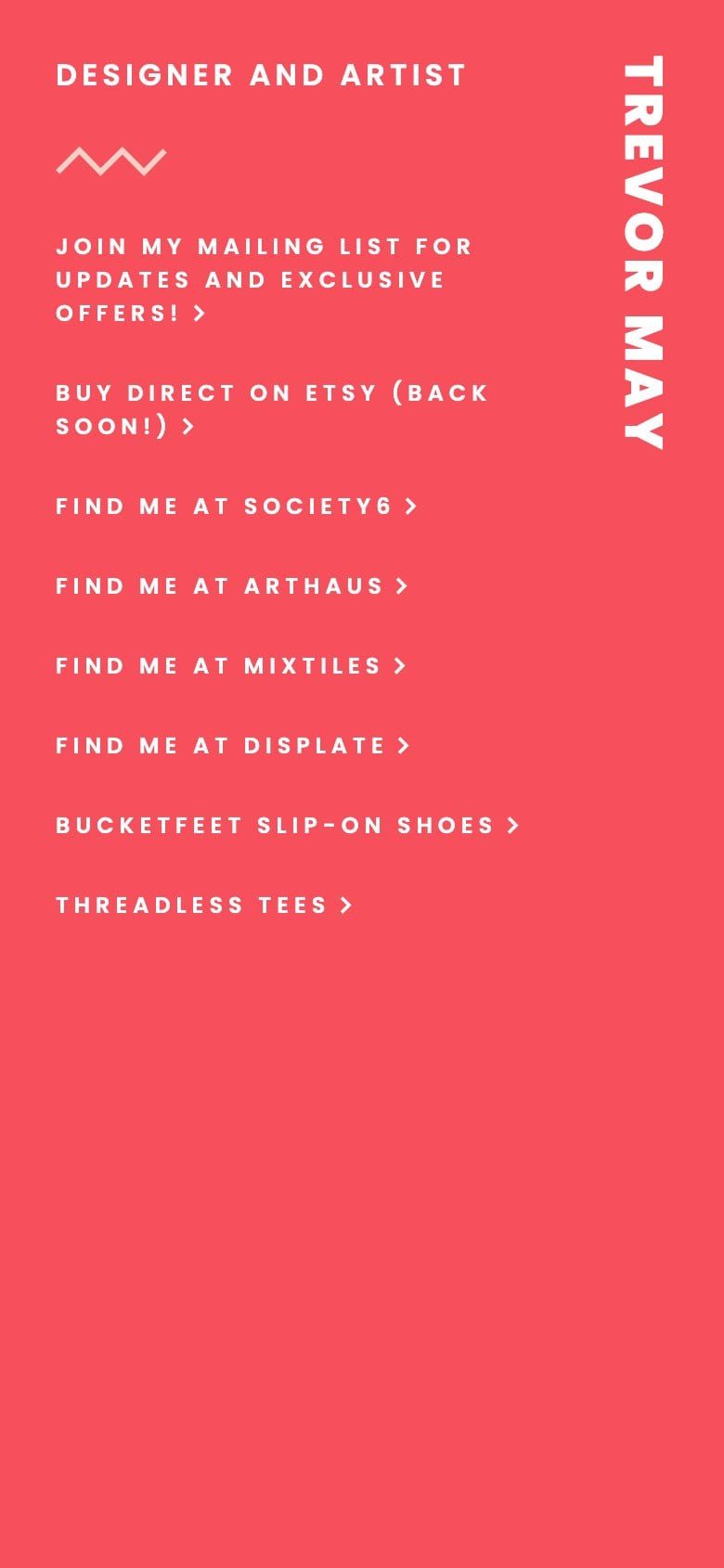The height and width of the screenshot is (1568, 724).
Task: Click the arrow next to Find Me At Arthaus
Action: 401,586
